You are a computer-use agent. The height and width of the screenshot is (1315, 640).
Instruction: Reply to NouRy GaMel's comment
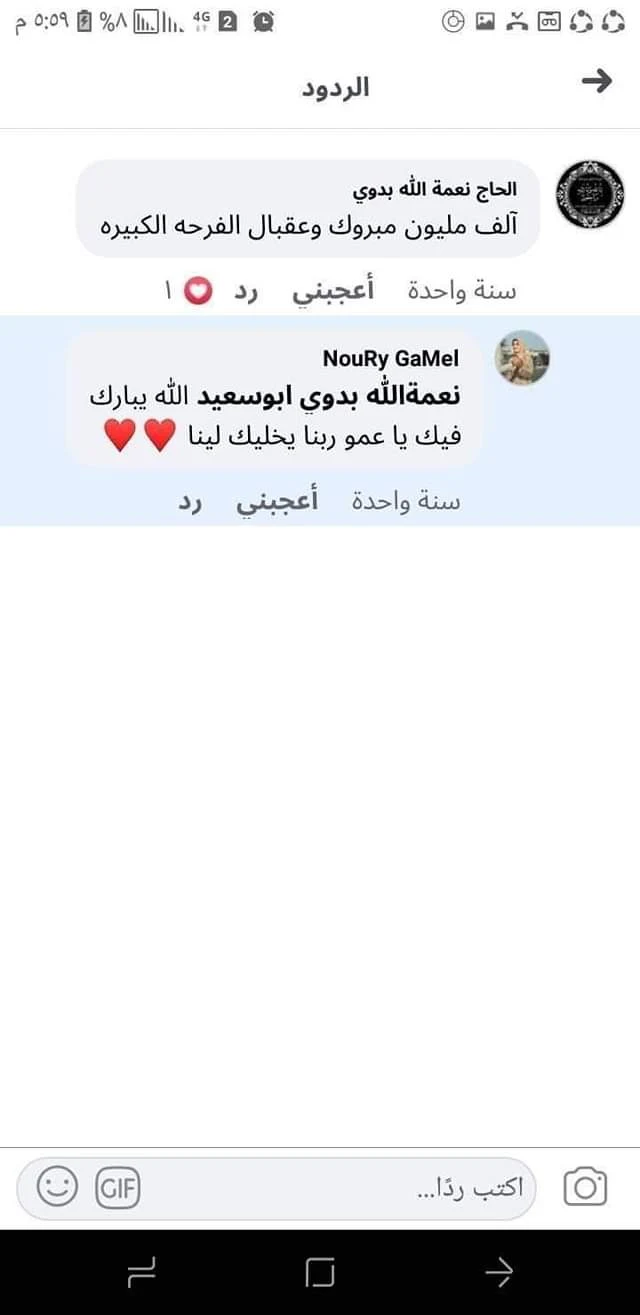(x=191, y=501)
